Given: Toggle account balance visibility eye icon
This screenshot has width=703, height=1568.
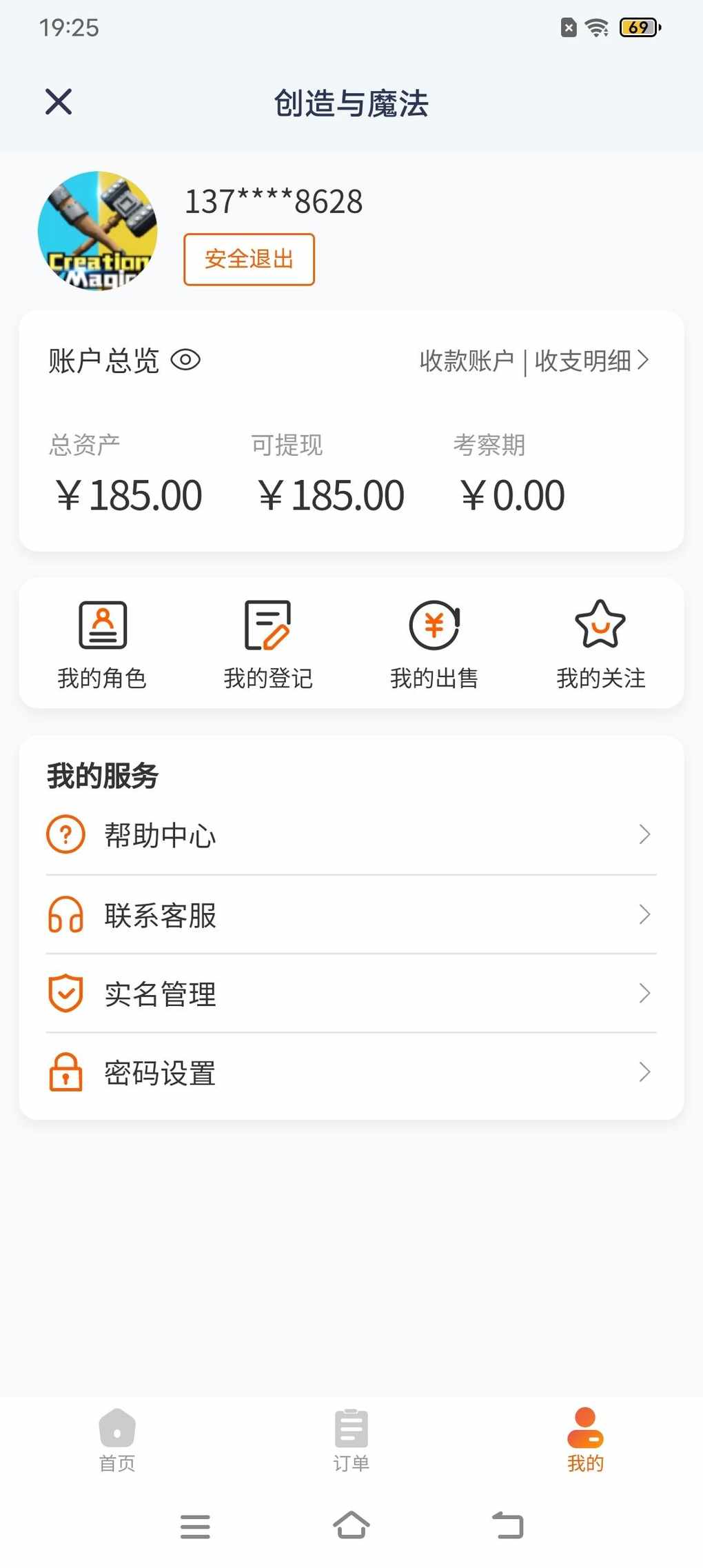Looking at the screenshot, I should pyautogui.click(x=185, y=360).
